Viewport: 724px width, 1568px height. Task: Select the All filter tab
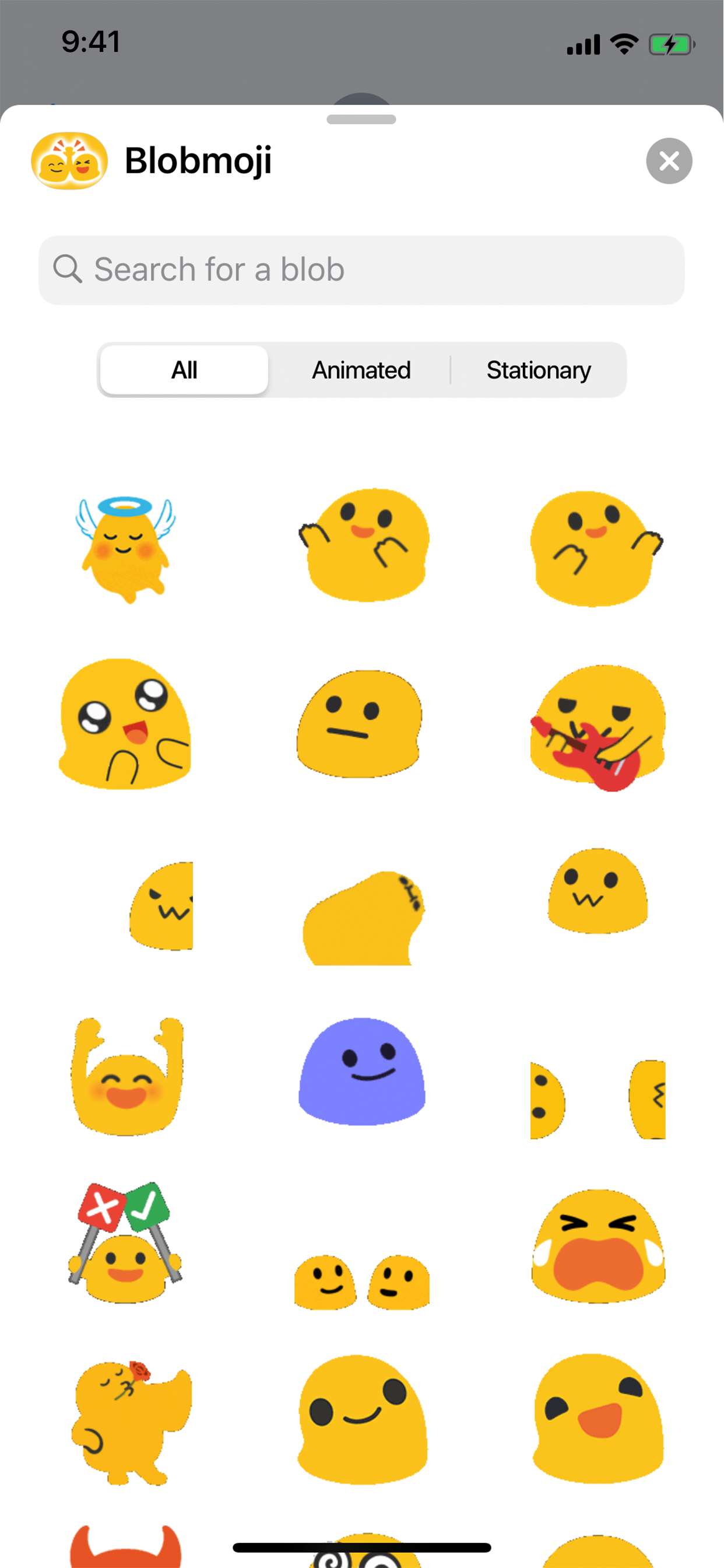point(184,369)
